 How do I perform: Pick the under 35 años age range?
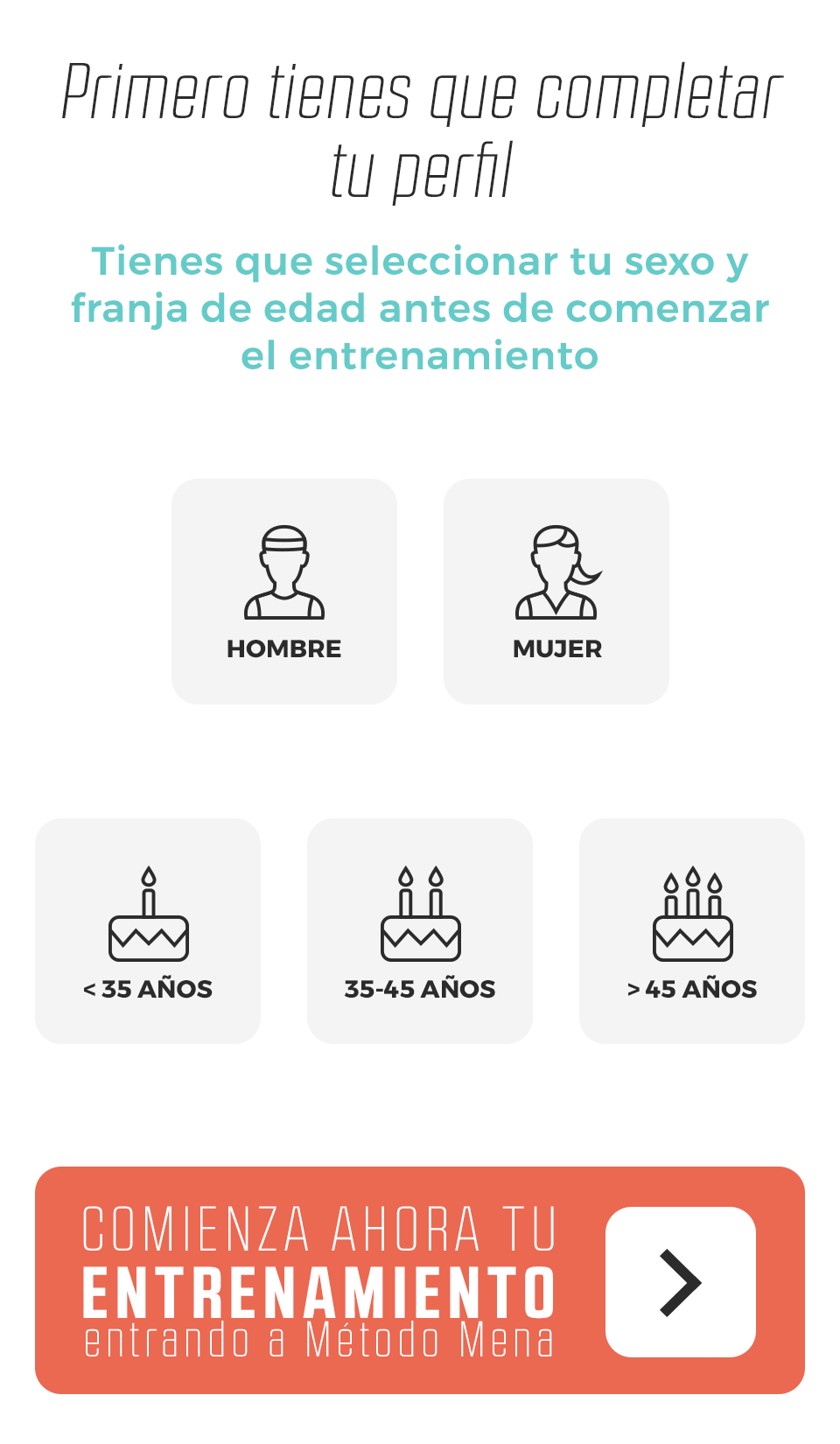pos(148,930)
